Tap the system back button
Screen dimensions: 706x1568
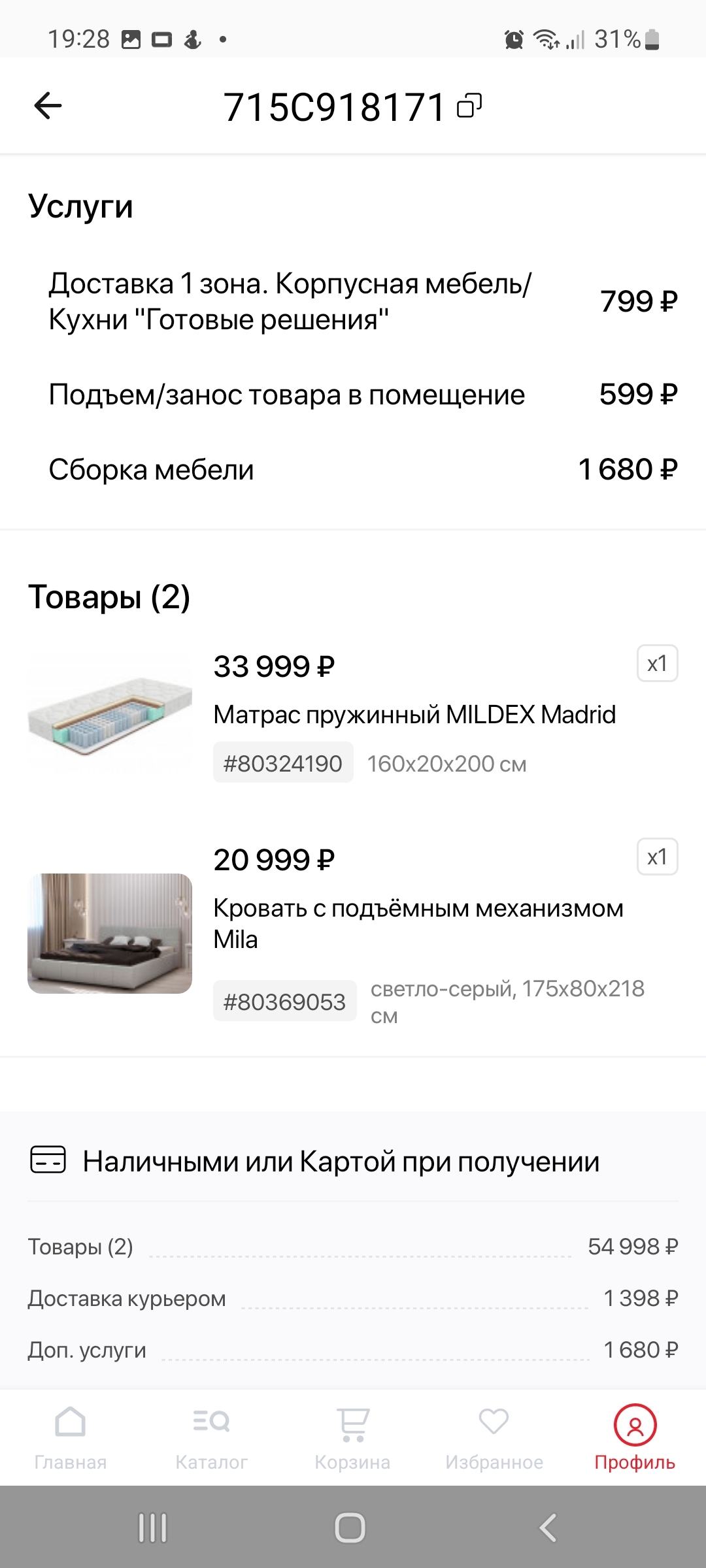[x=548, y=1528]
